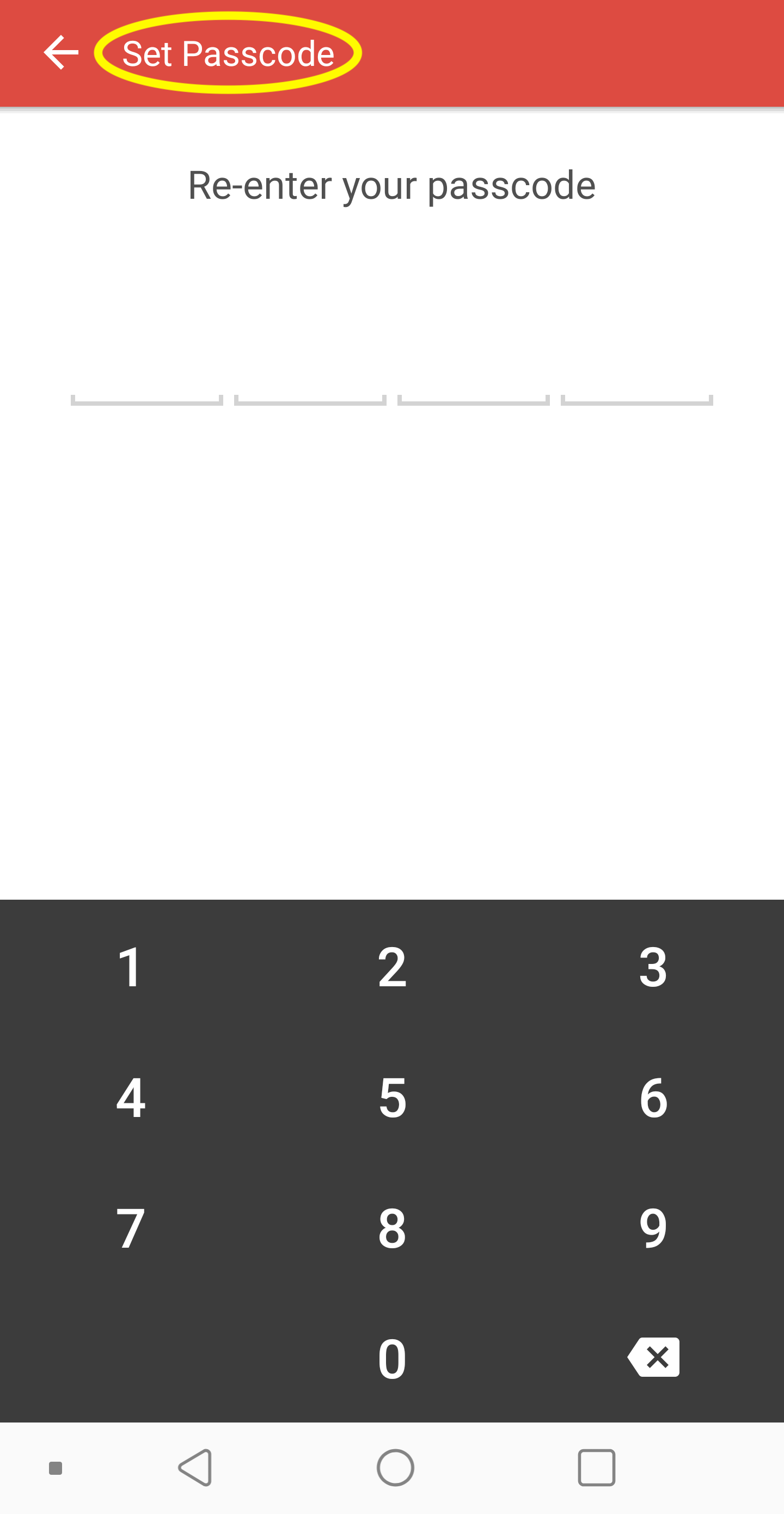Go back using the app bar arrow
Viewport: 784px width, 1514px height.
point(61,52)
